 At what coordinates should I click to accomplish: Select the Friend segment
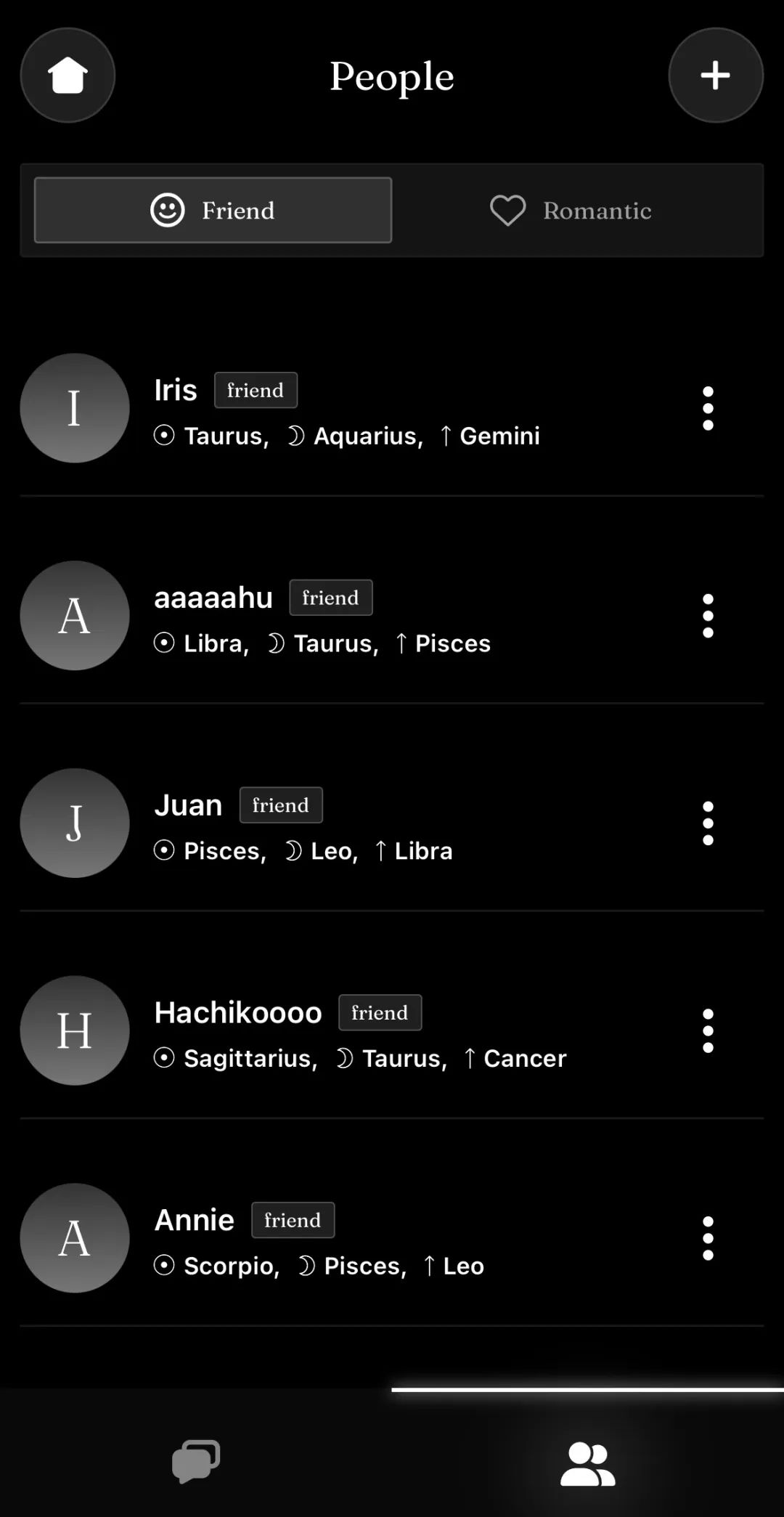tap(213, 211)
